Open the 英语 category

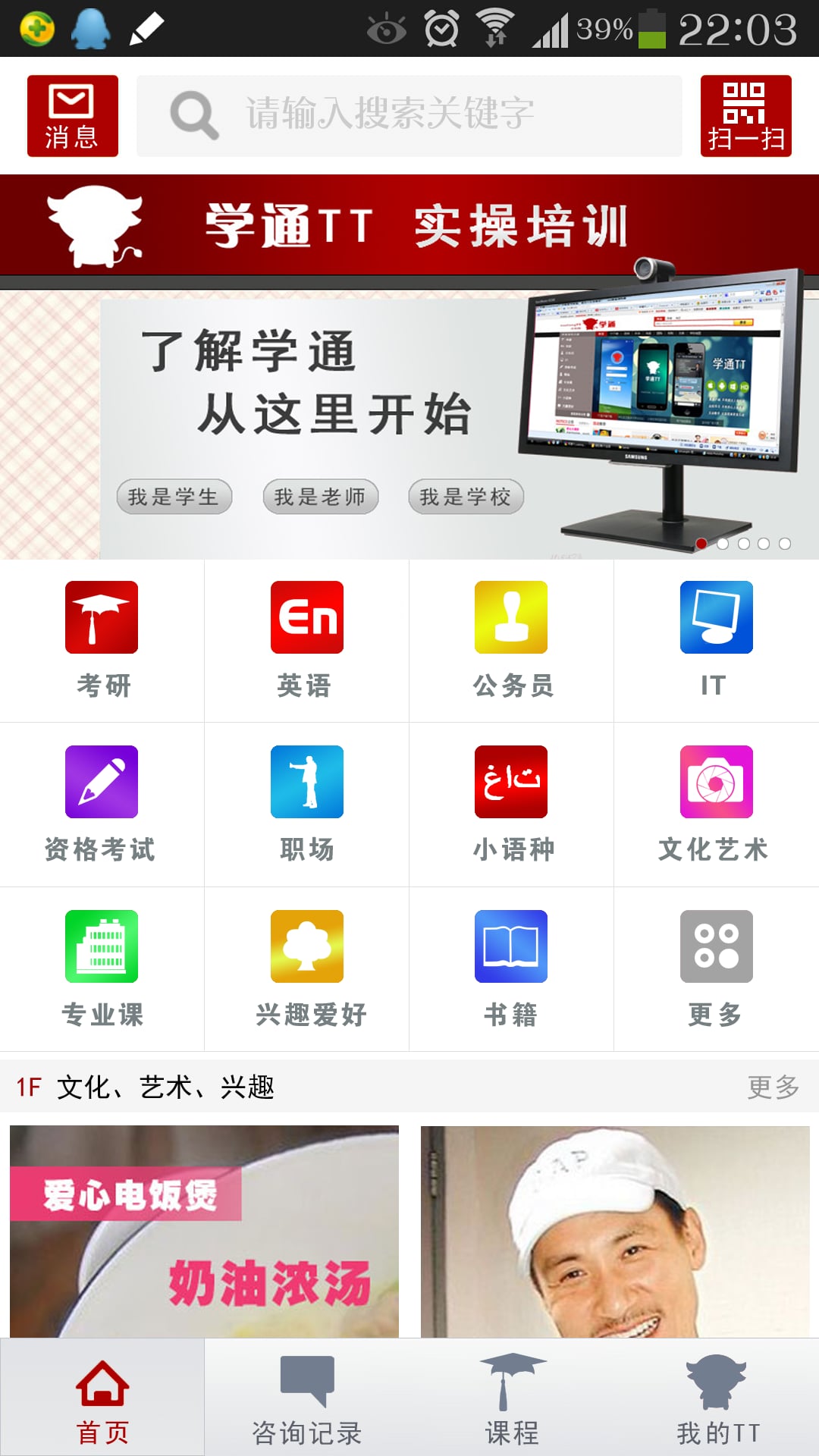(x=307, y=641)
